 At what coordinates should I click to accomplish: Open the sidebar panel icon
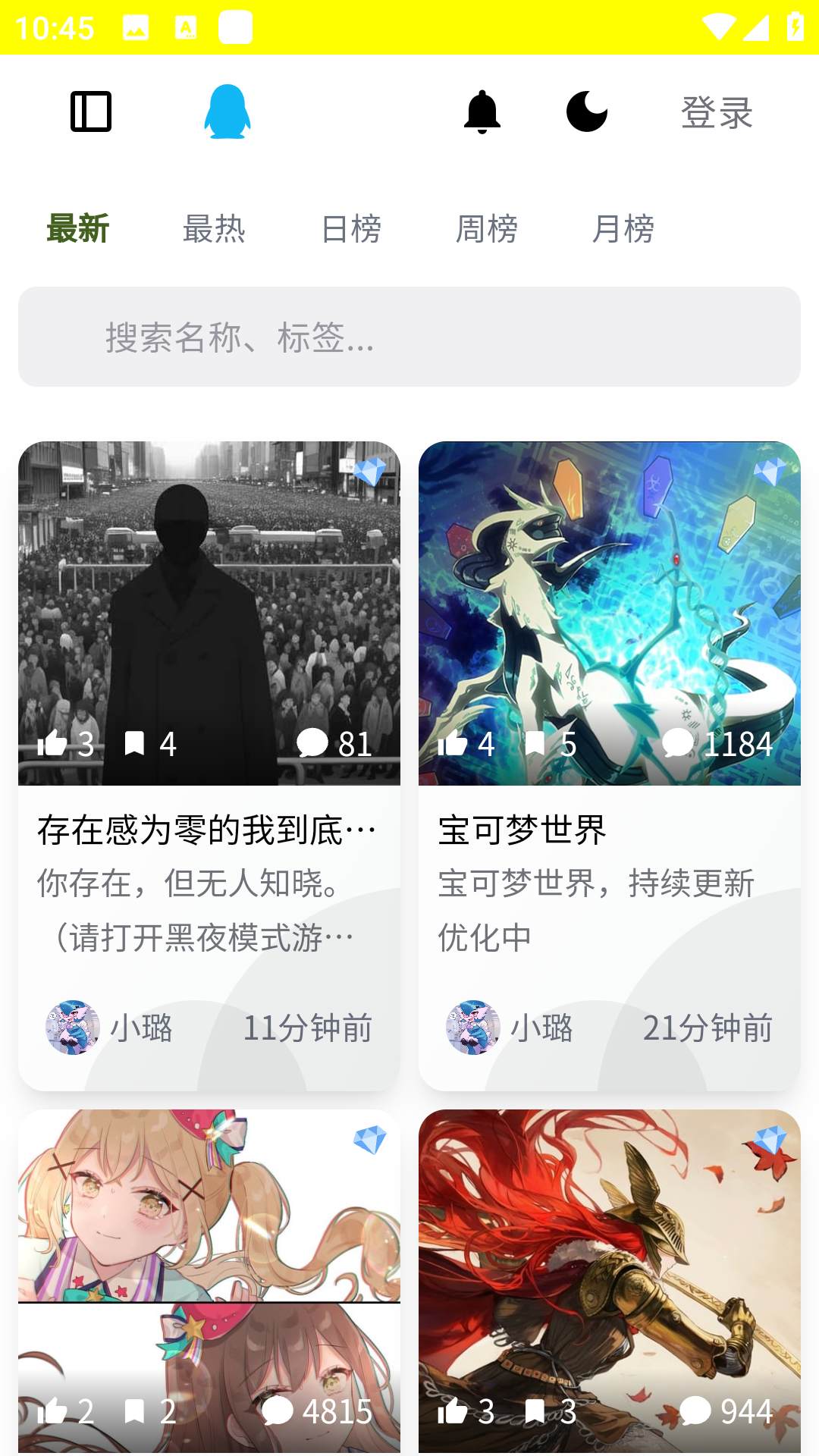point(93,111)
